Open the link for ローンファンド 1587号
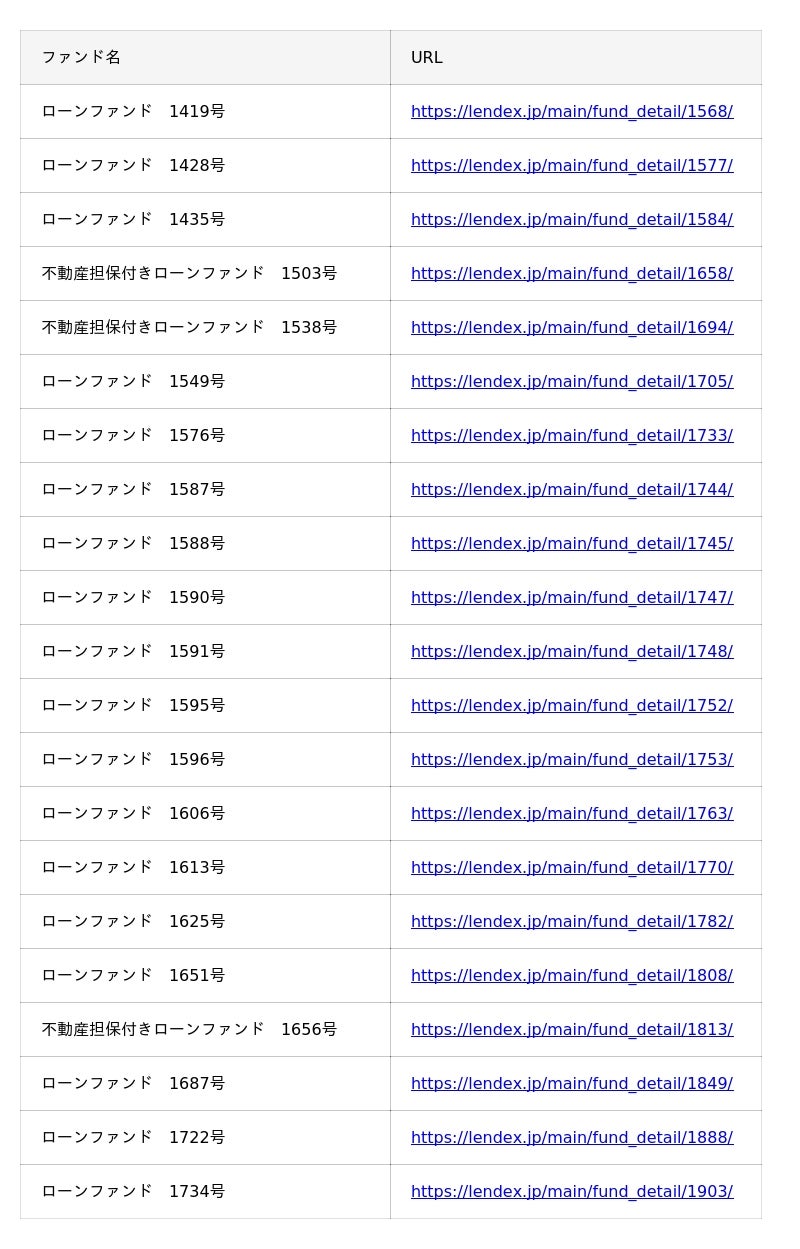 pyautogui.click(x=571, y=490)
